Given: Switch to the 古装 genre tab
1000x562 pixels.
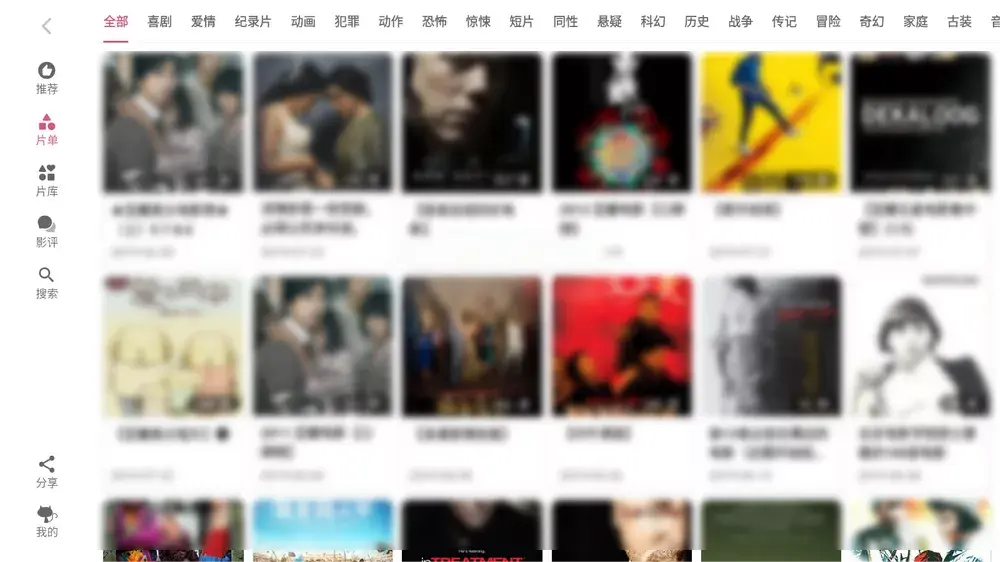Looking at the screenshot, I should [959, 21].
